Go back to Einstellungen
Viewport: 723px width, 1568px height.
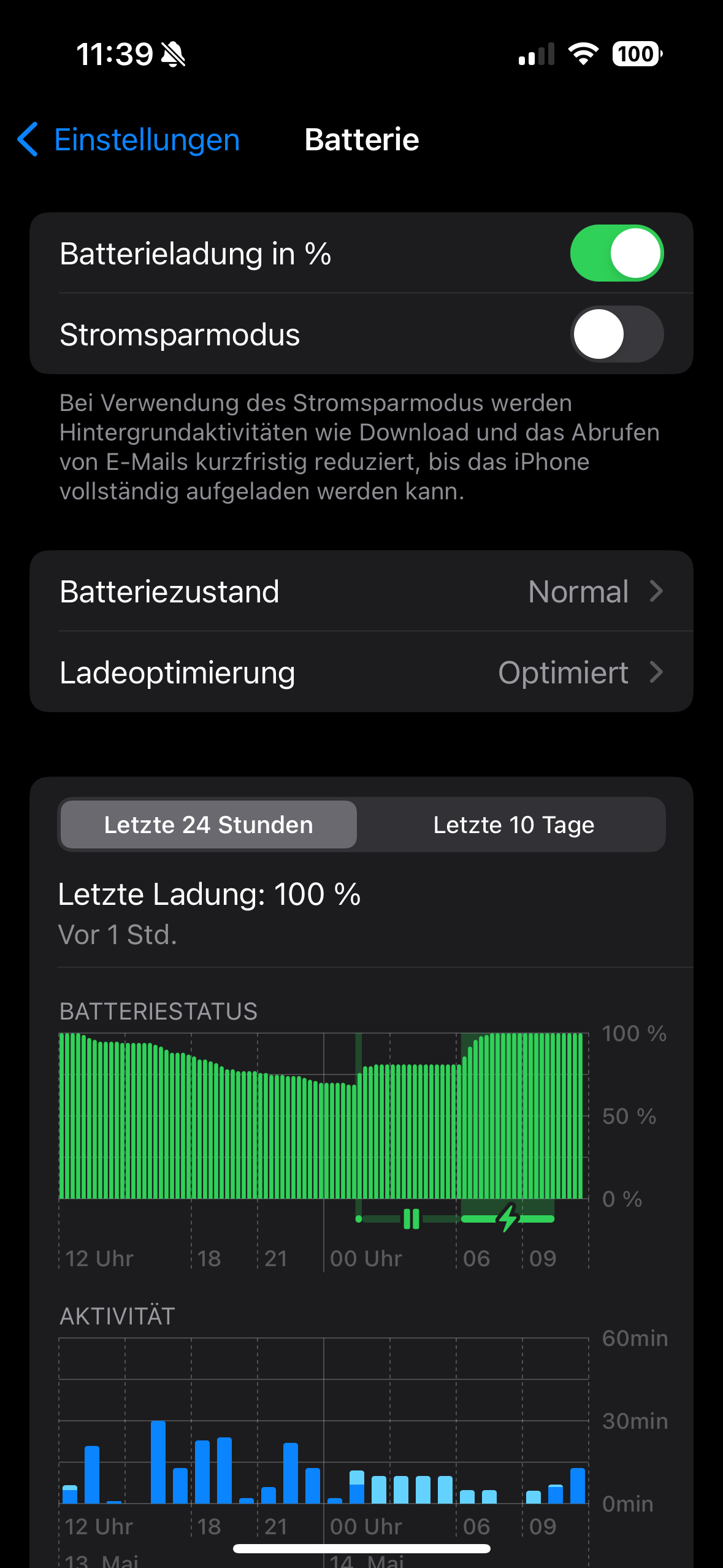[129, 140]
